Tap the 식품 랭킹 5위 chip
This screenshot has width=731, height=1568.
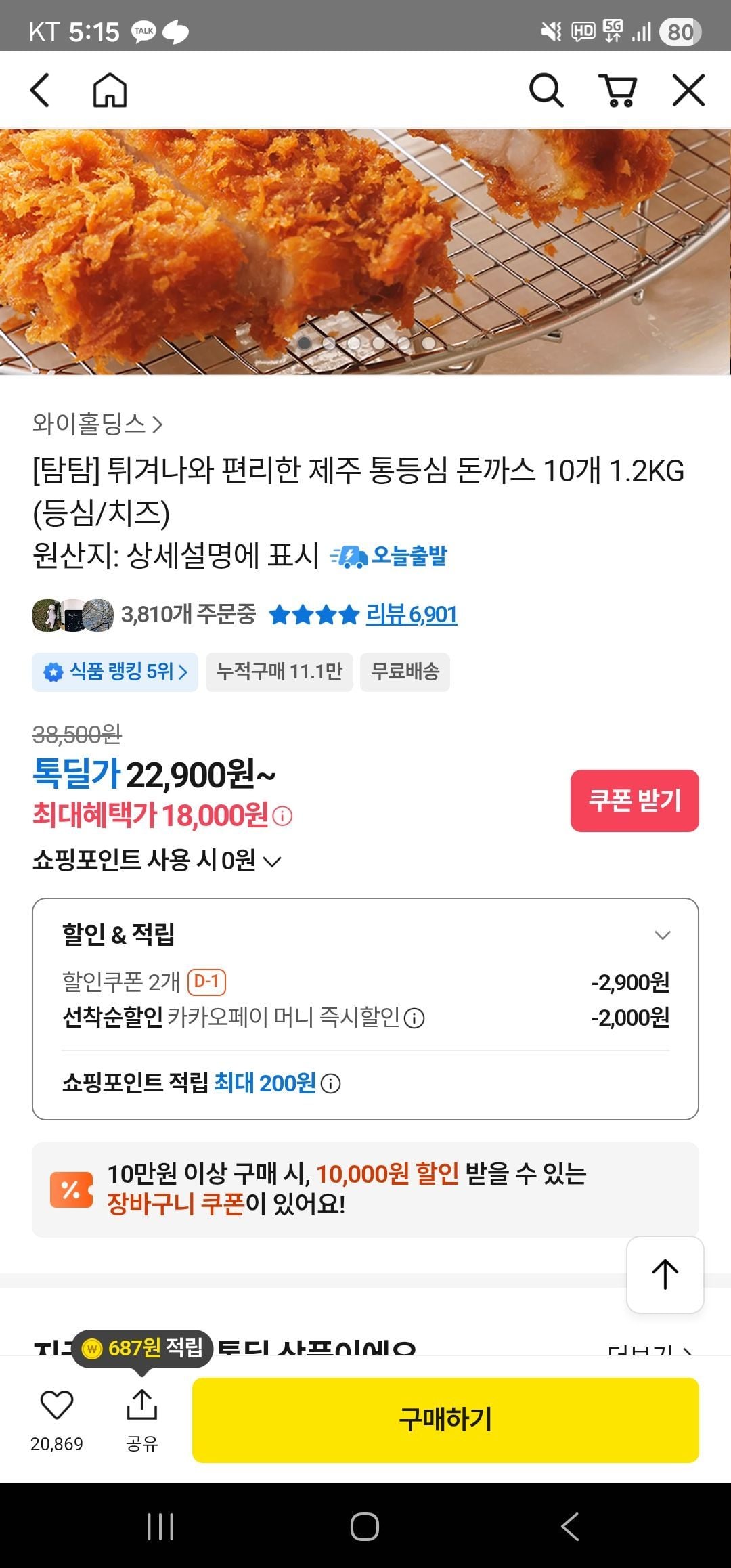115,672
